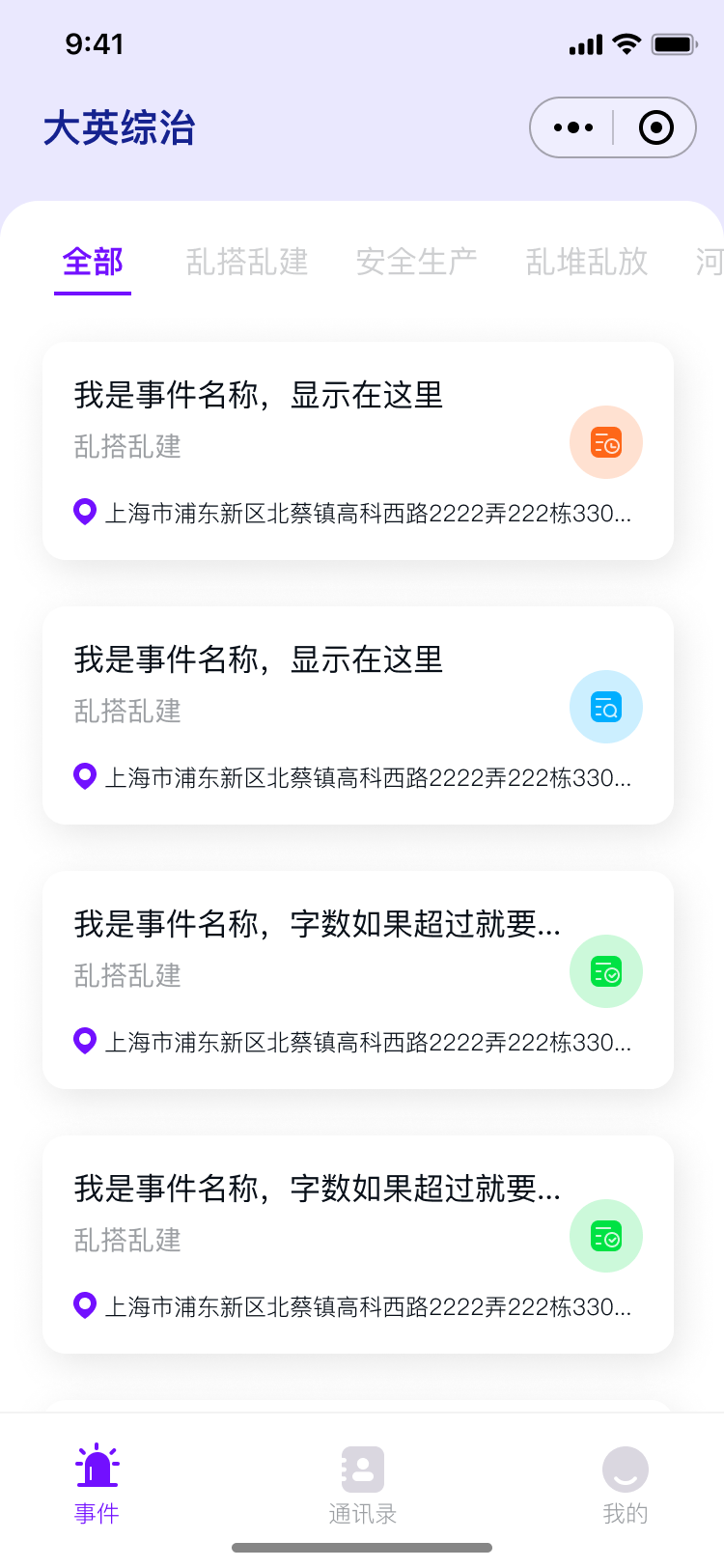
Task: Open the mini-program three-dot menu
Action: pos(573,127)
